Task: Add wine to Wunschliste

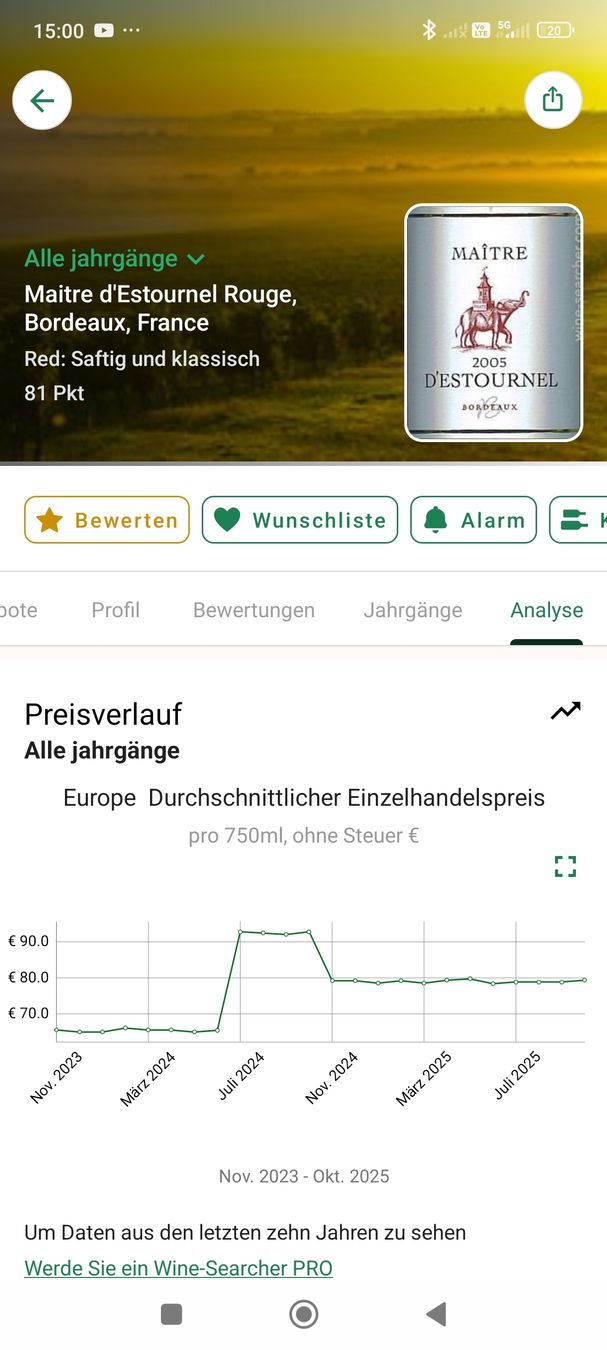Action: 300,520
